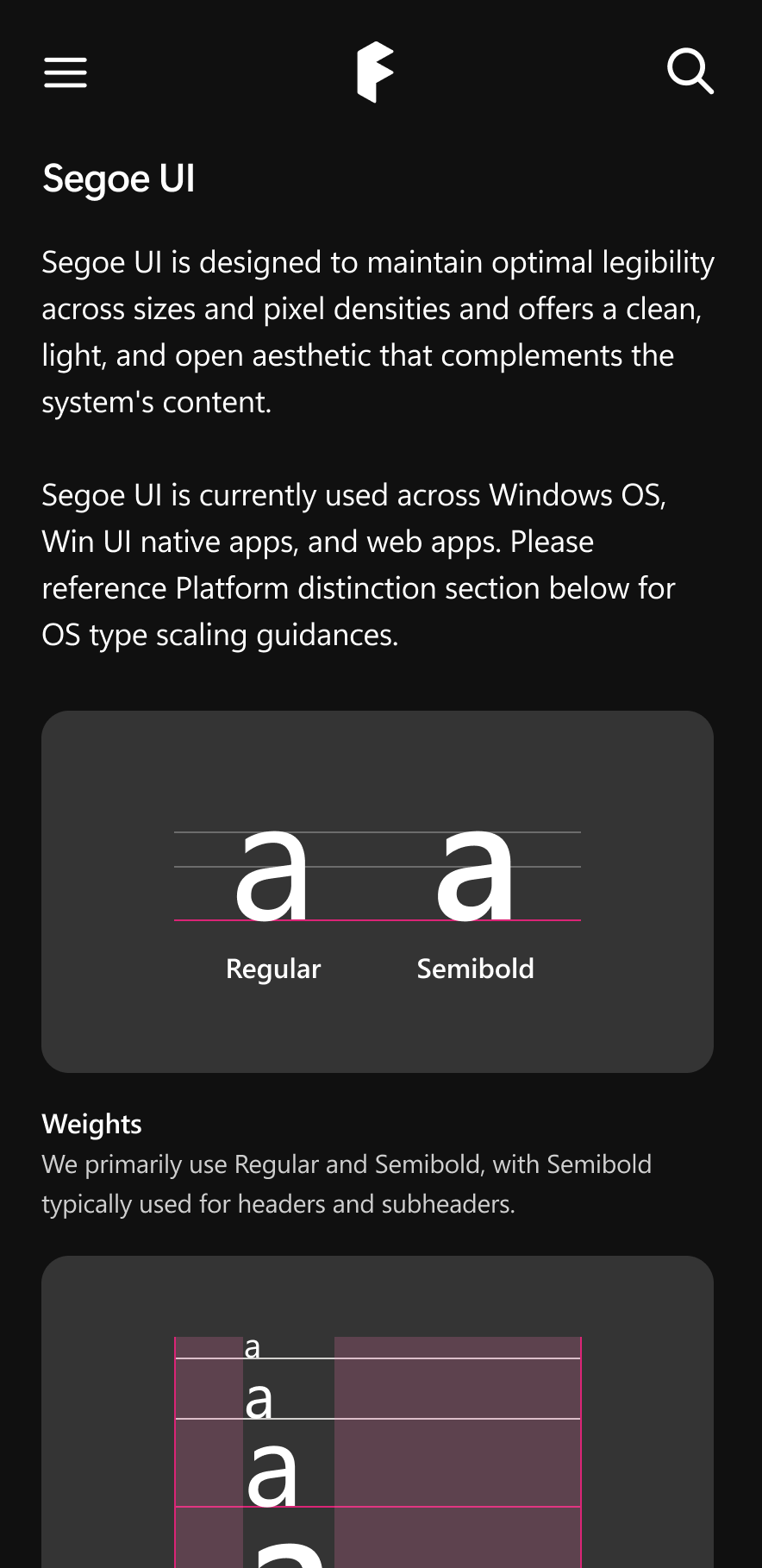The image size is (762, 1568).
Task: Open the hamburger navigation menu
Action: (x=66, y=72)
